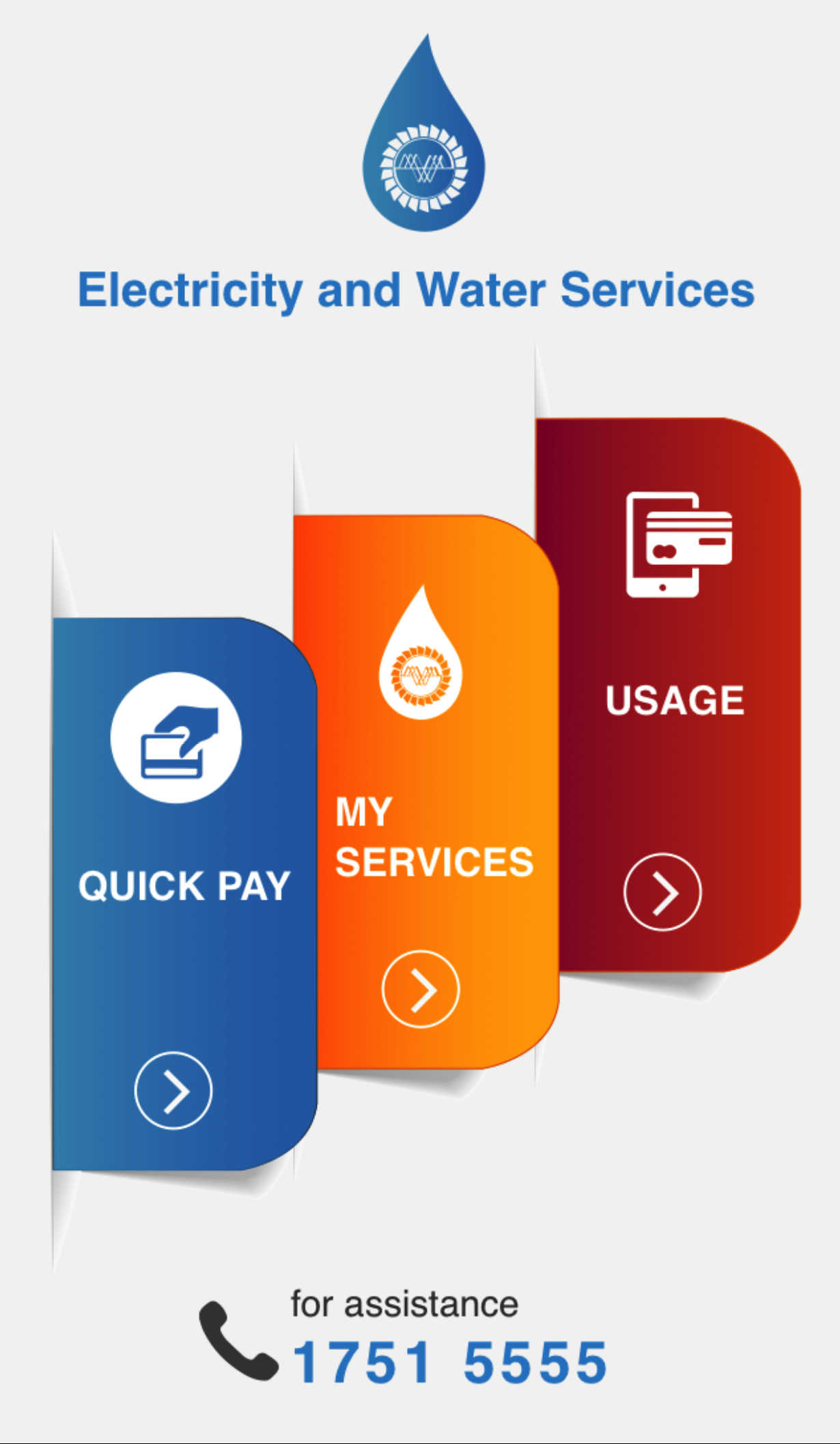
Task: Call assistance number 1751 5555
Action: pyautogui.click(x=449, y=1363)
